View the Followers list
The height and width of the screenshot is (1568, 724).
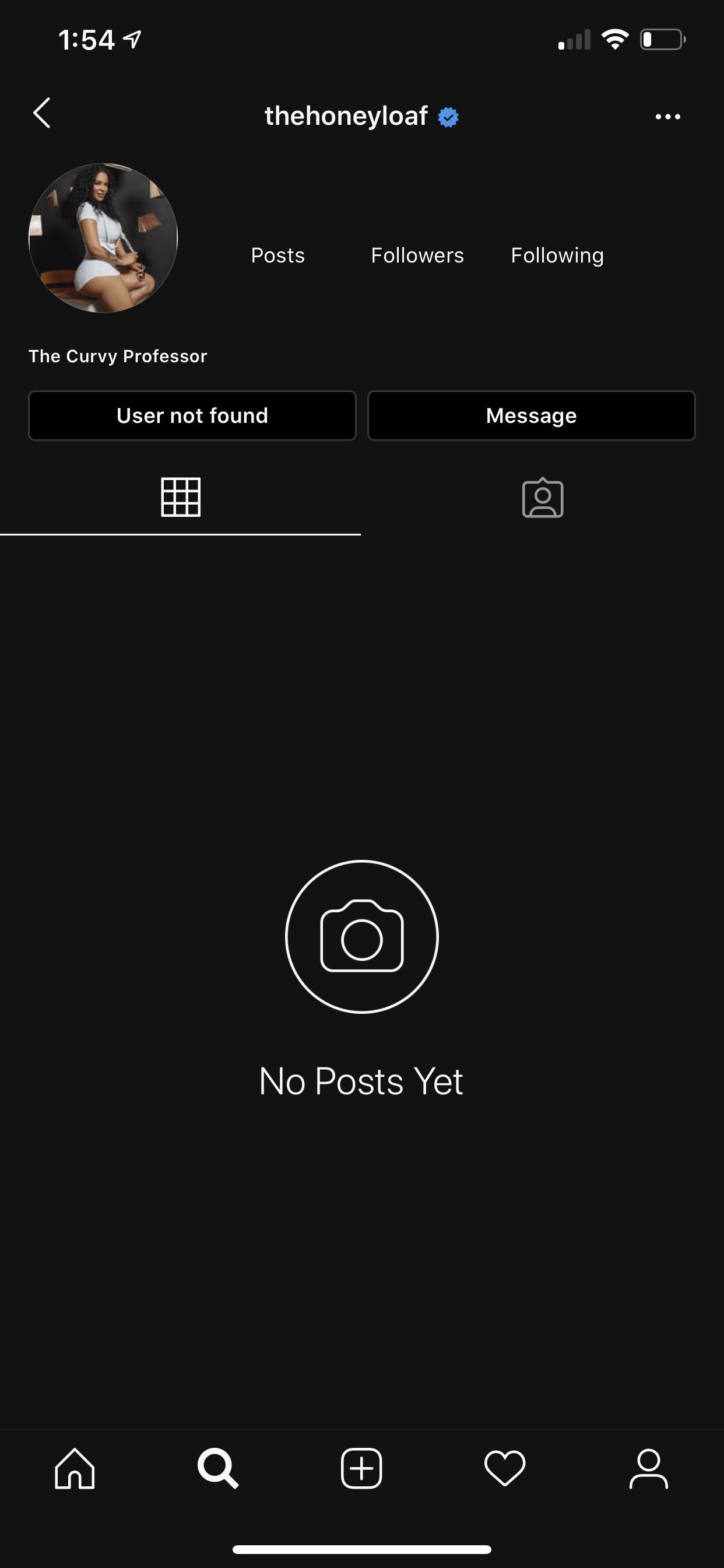click(x=417, y=255)
